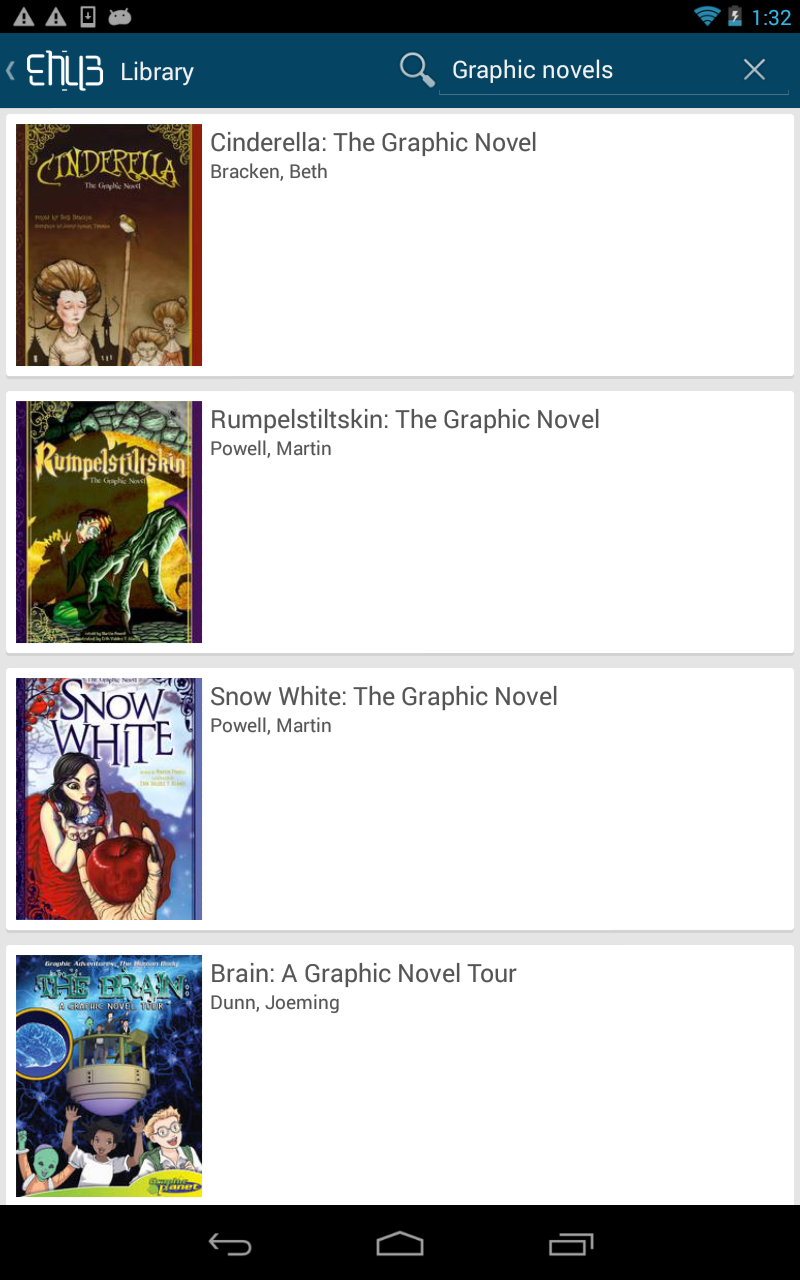Viewport: 800px width, 1280px height.
Task: Tap the Android back navigation button
Action: [229, 1244]
